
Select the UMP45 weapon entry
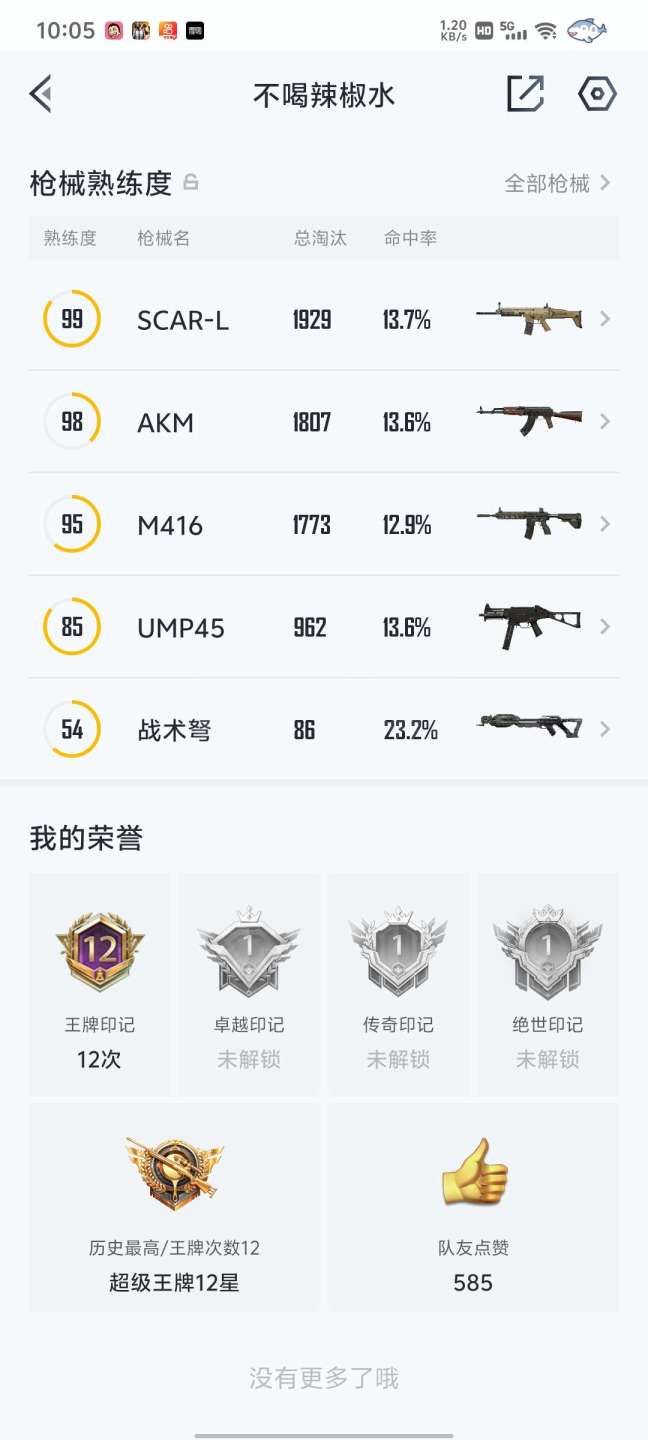[323, 627]
